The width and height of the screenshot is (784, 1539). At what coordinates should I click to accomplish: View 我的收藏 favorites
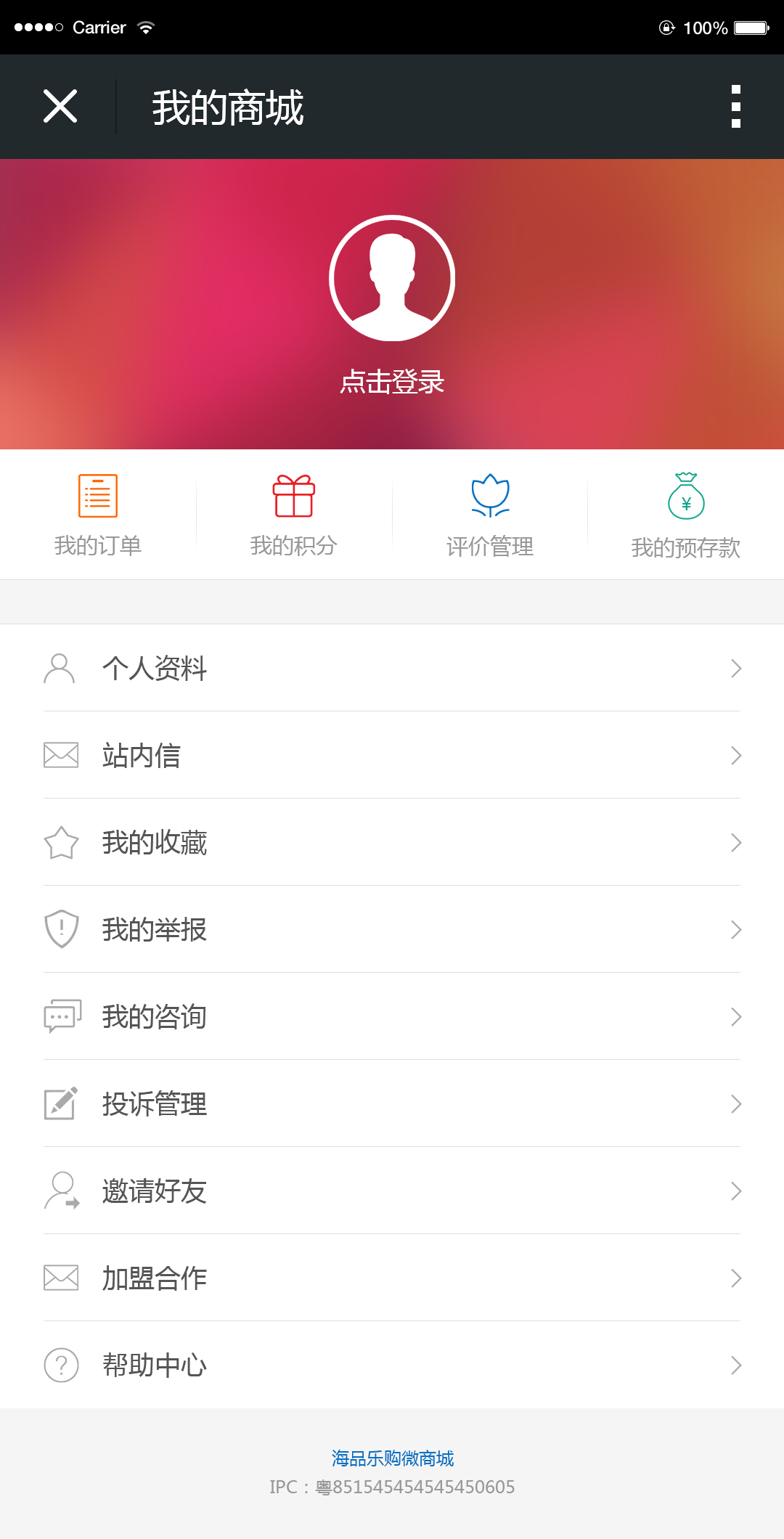tap(392, 842)
